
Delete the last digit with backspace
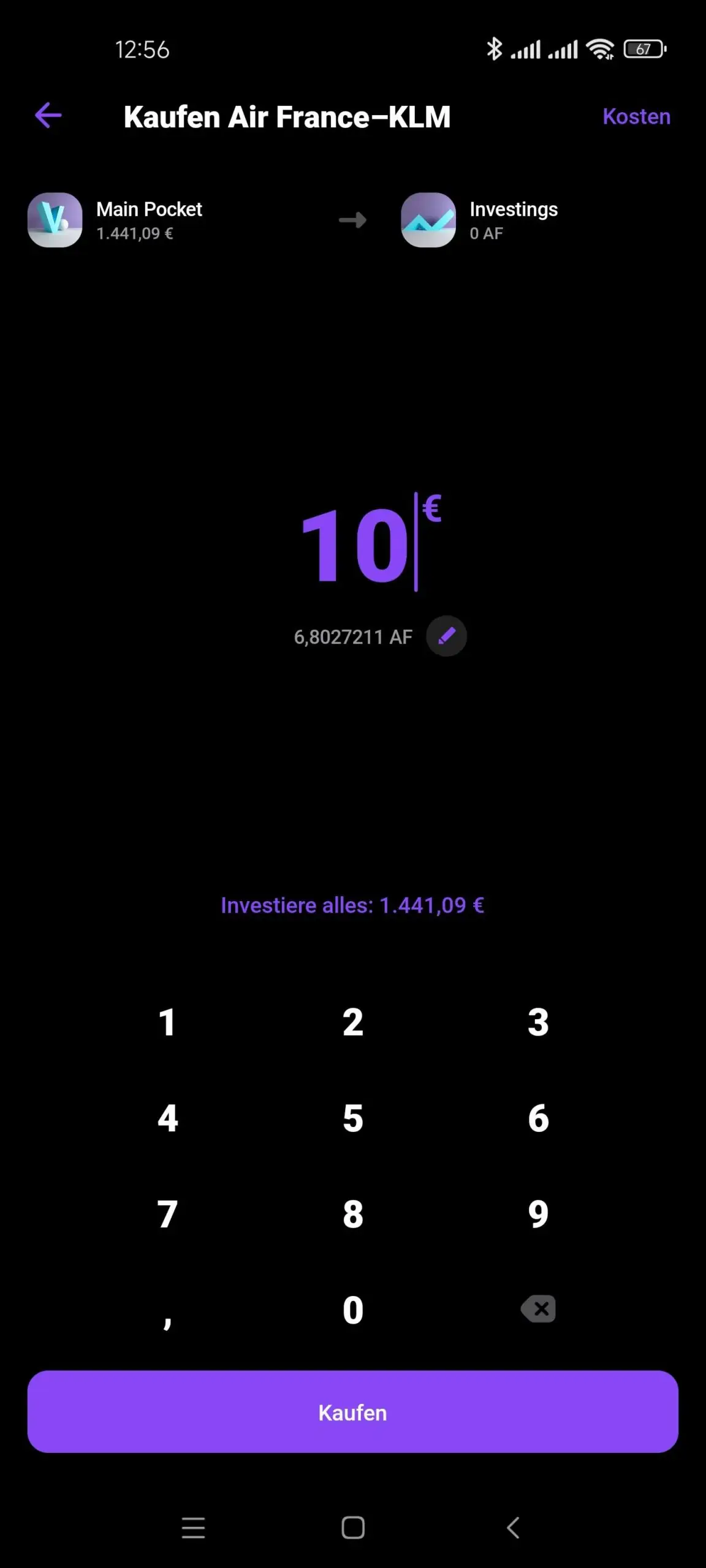click(538, 1309)
